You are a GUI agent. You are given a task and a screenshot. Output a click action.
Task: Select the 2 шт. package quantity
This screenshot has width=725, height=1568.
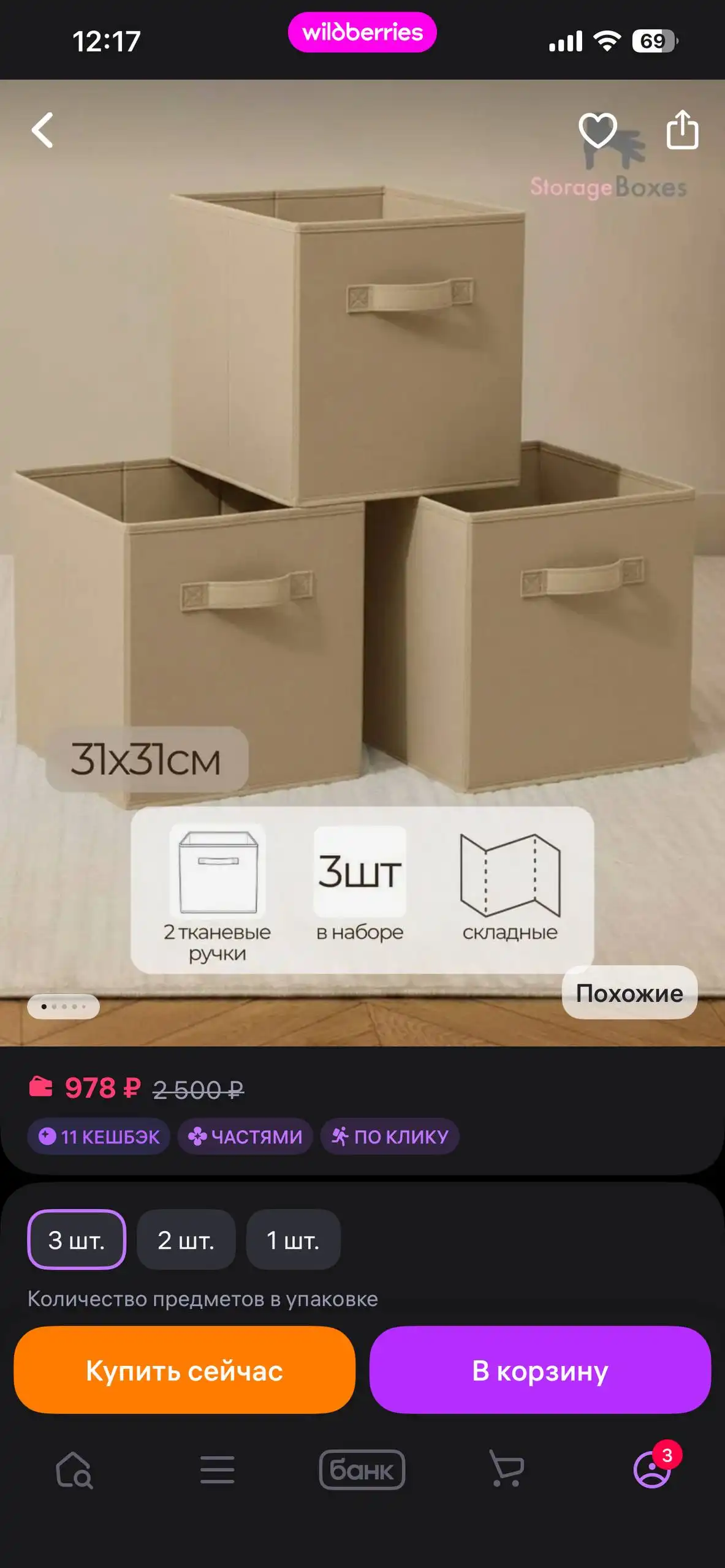tap(186, 1239)
